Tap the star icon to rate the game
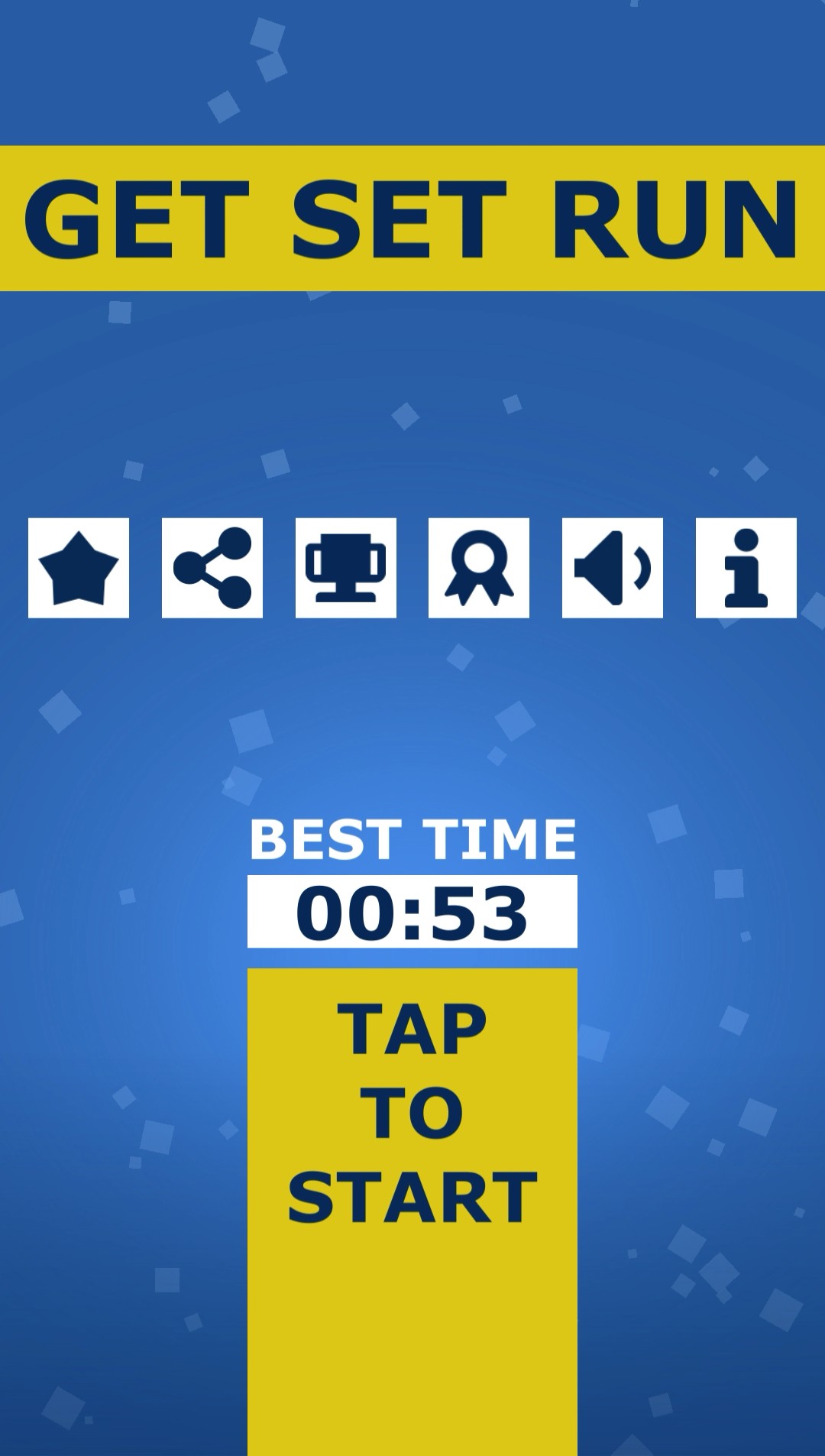The width and height of the screenshot is (825, 1456). click(79, 568)
